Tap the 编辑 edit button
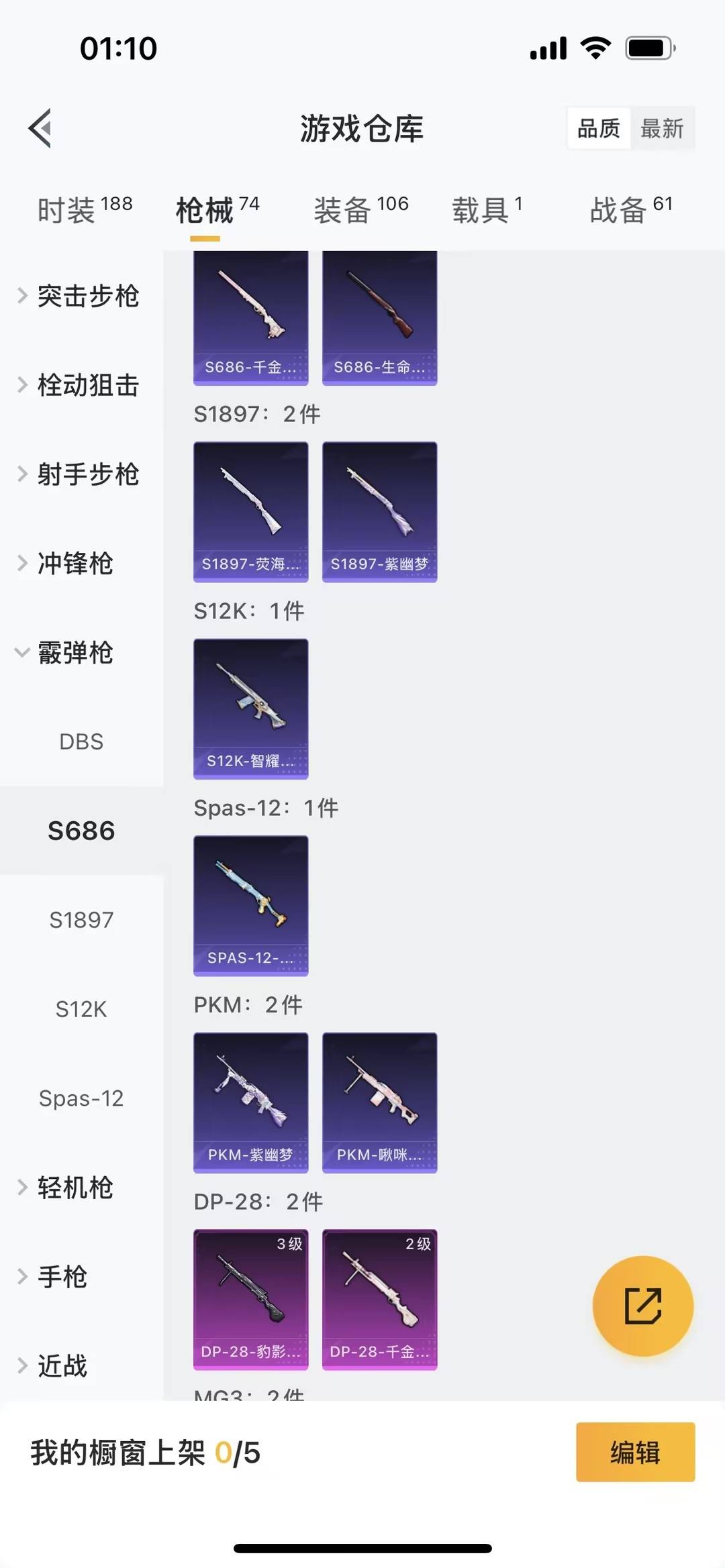 (x=634, y=1453)
